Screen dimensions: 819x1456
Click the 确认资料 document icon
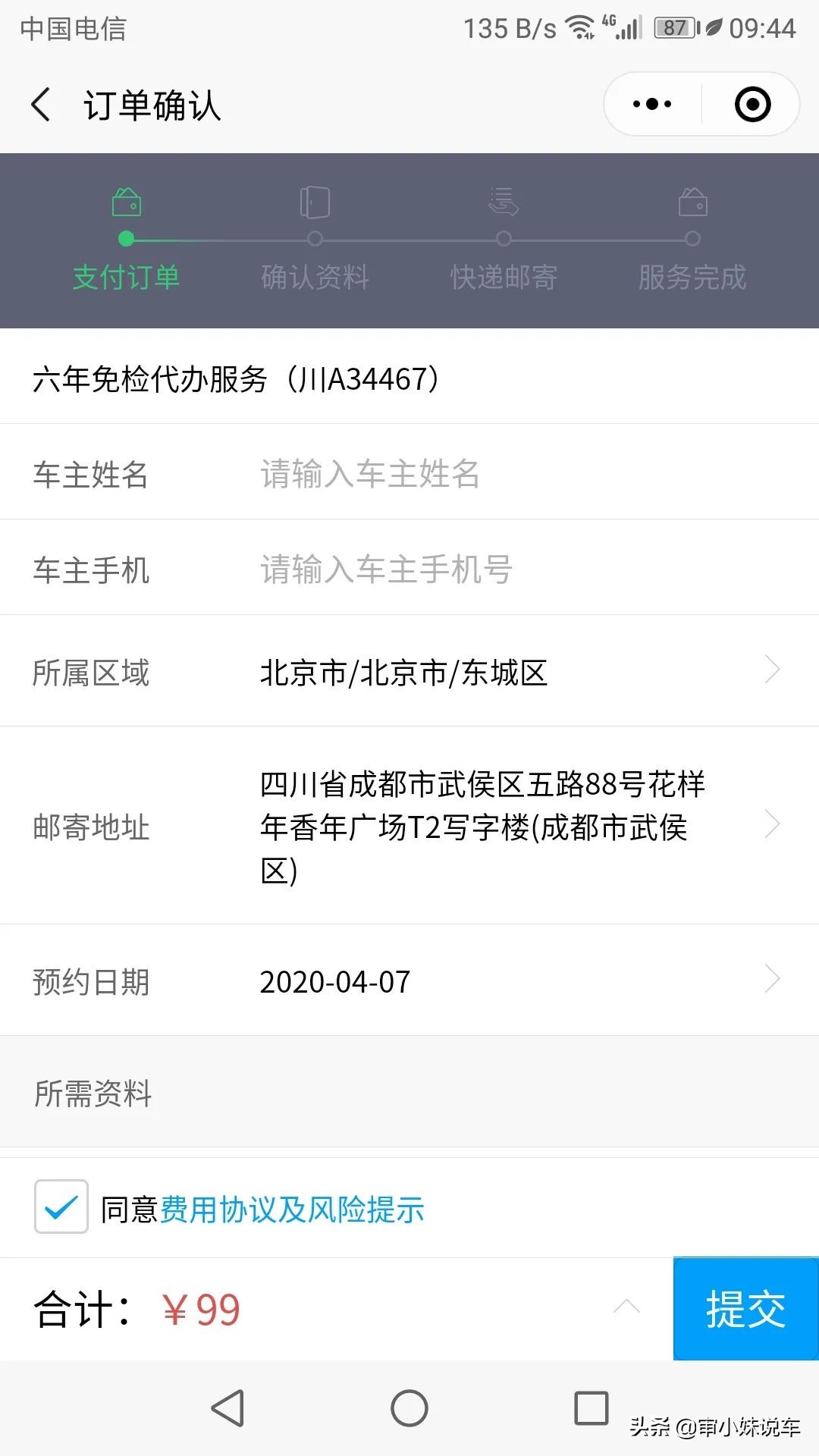coord(315,201)
